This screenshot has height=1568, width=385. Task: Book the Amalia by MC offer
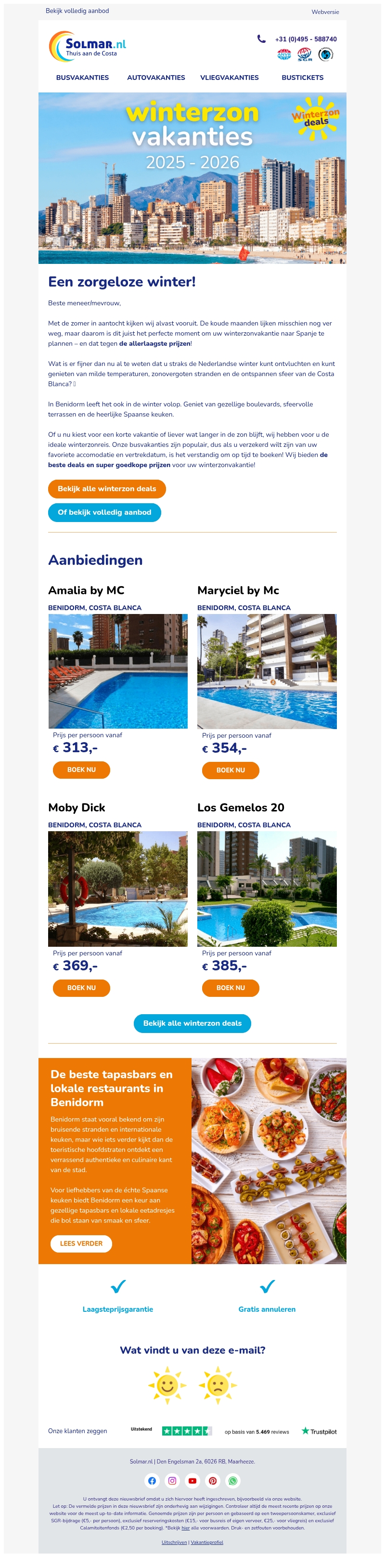(x=81, y=770)
